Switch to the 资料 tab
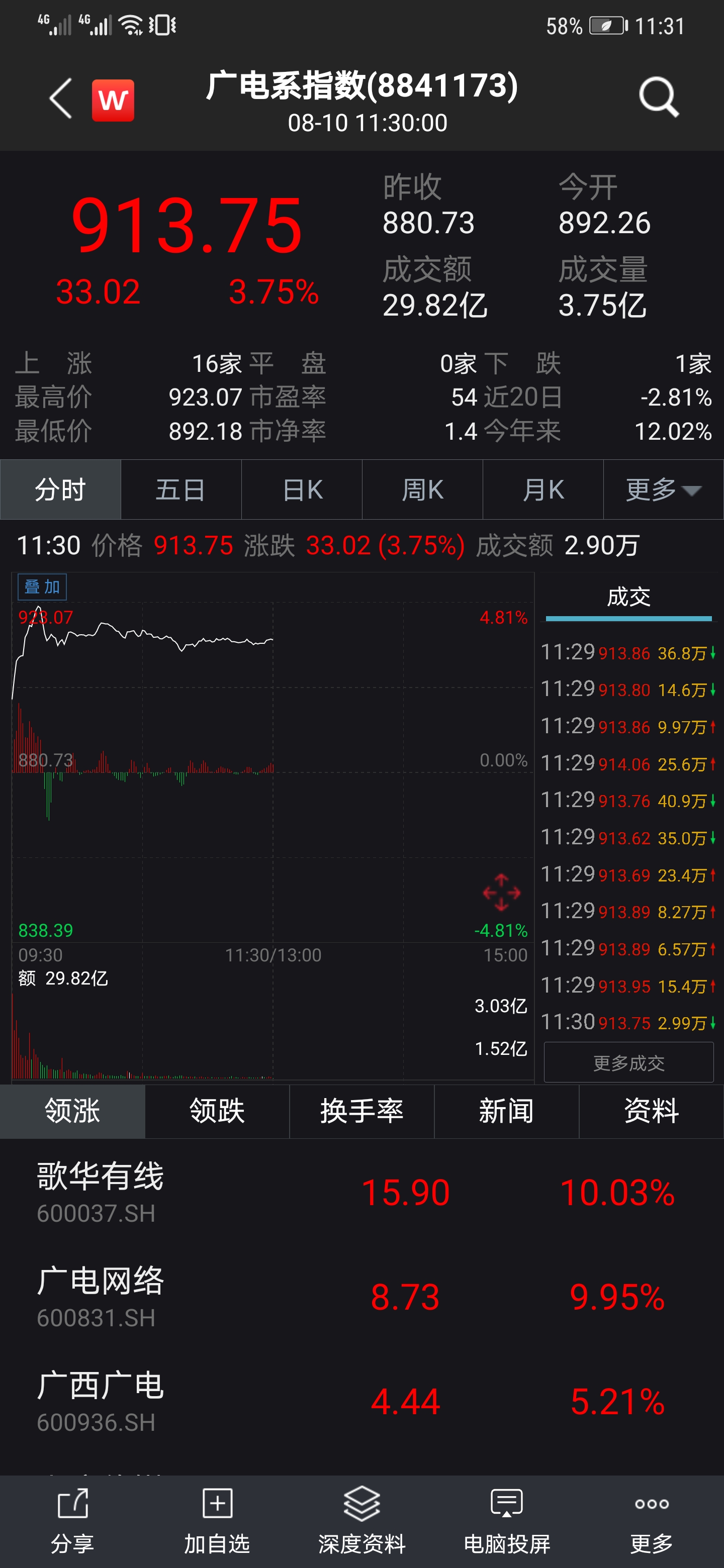 (651, 1111)
